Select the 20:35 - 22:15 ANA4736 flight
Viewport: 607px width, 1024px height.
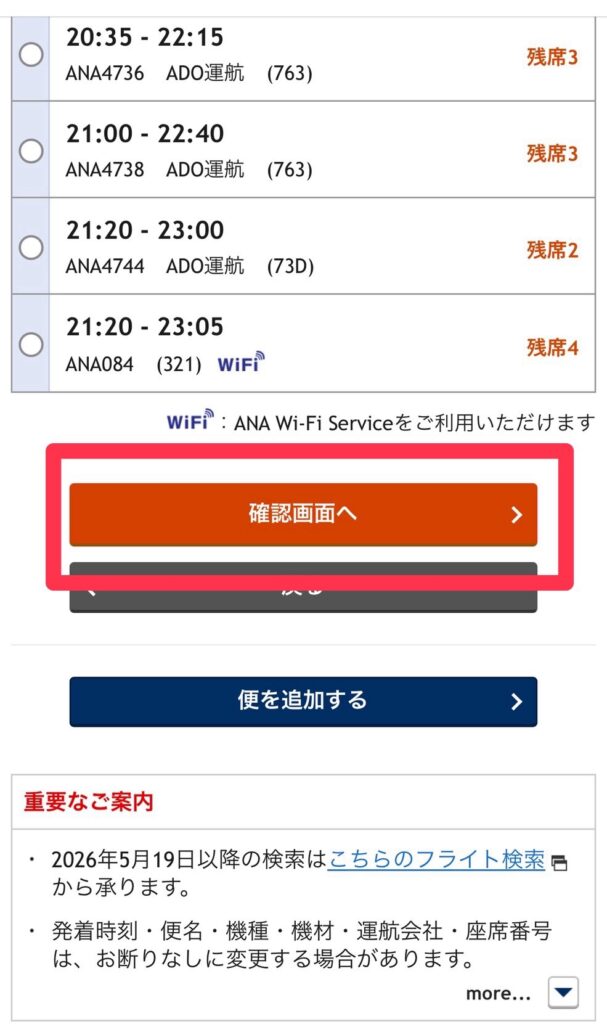pyautogui.click(x=31, y=54)
